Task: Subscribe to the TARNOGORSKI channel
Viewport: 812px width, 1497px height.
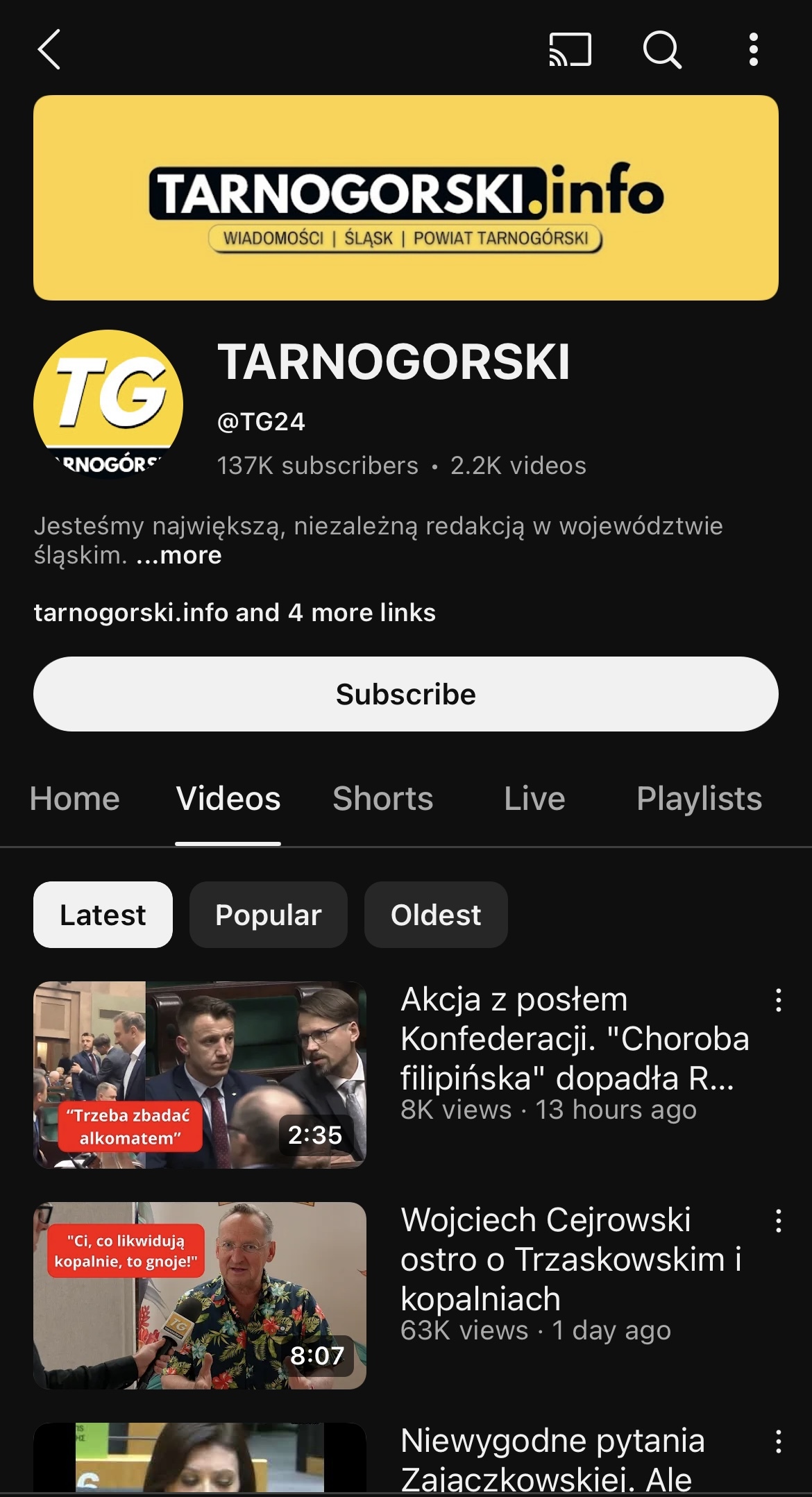Action: click(x=406, y=694)
